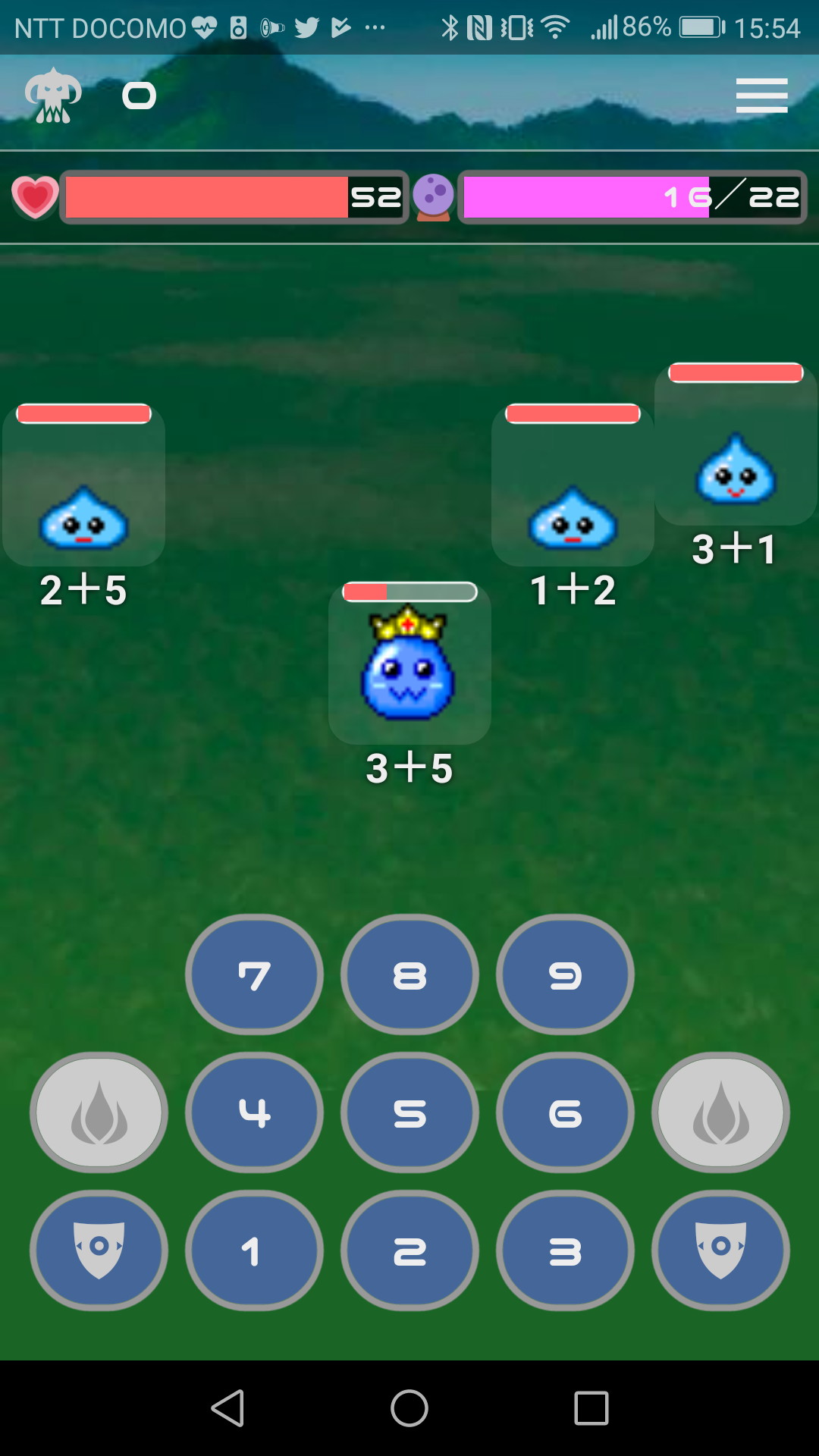Open the recent apps view
819x1456 pixels.
(x=591, y=1408)
